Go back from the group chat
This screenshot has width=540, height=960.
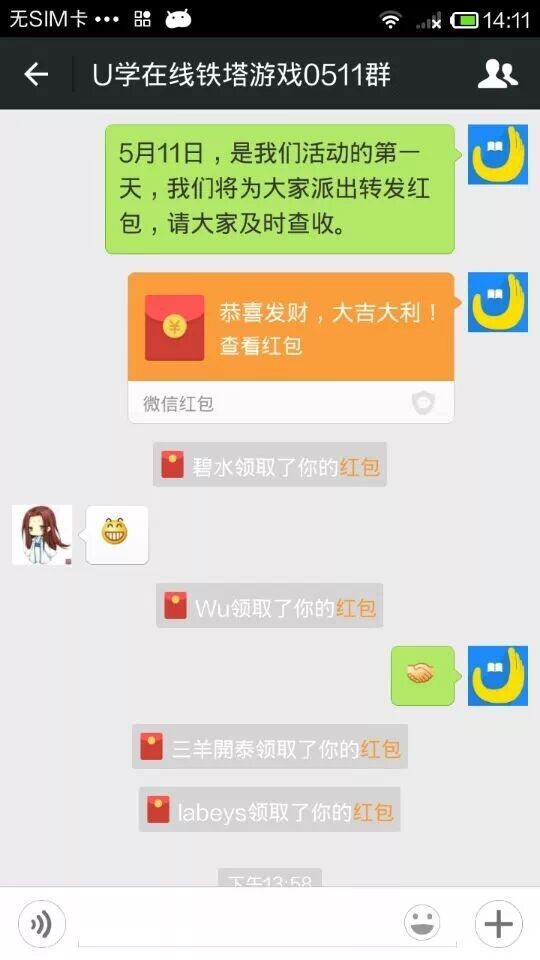(x=36, y=74)
